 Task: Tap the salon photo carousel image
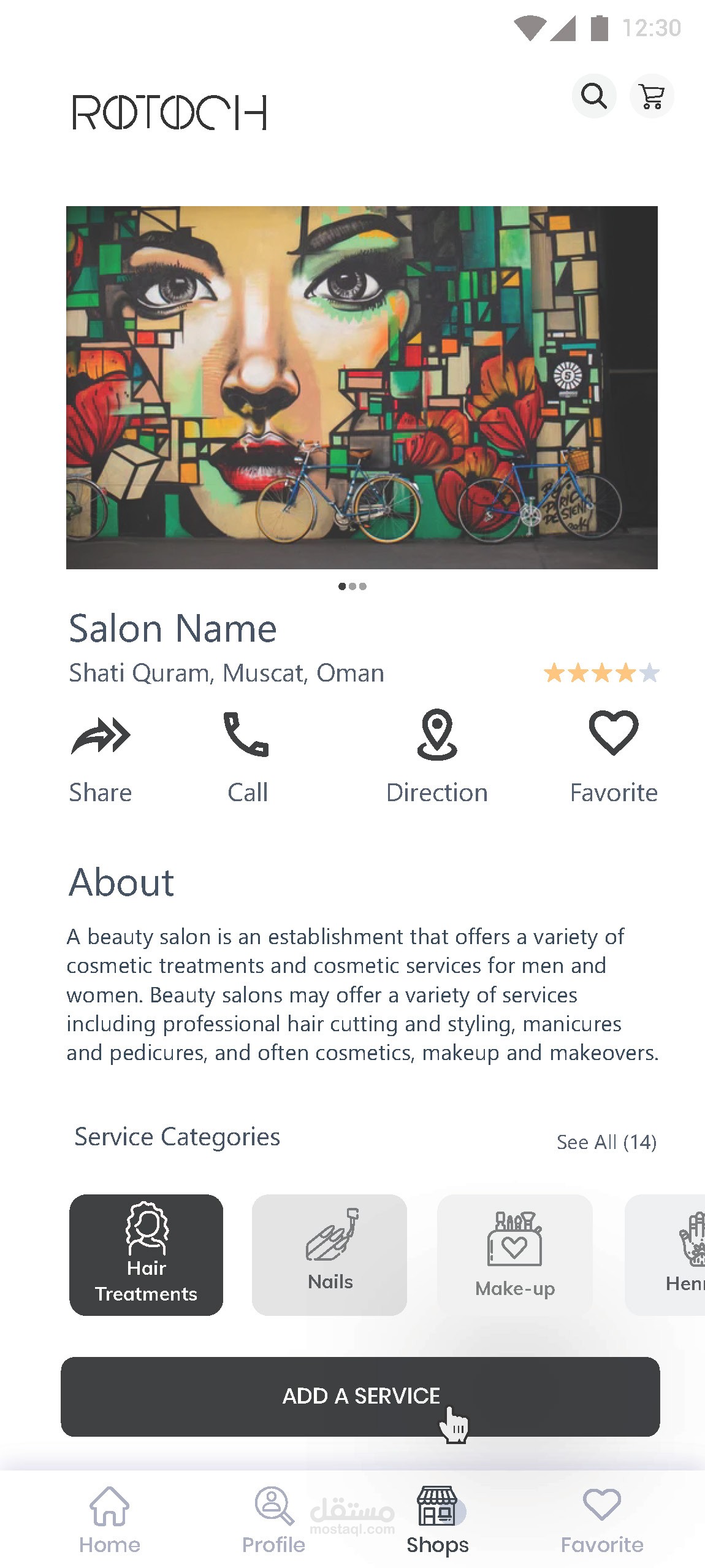click(362, 387)
